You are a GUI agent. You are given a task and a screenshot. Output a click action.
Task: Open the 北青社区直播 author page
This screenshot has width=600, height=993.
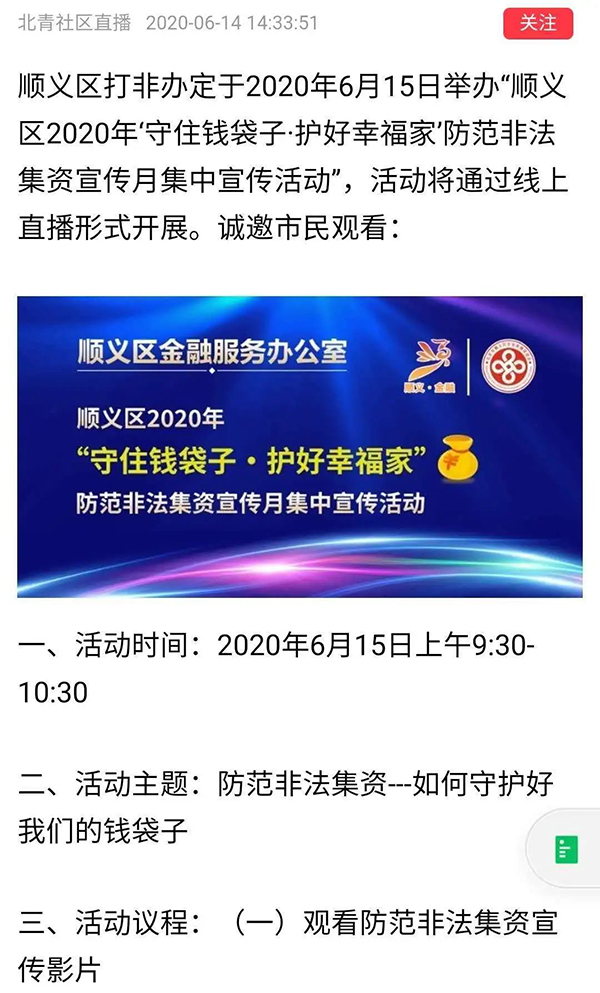75,23
